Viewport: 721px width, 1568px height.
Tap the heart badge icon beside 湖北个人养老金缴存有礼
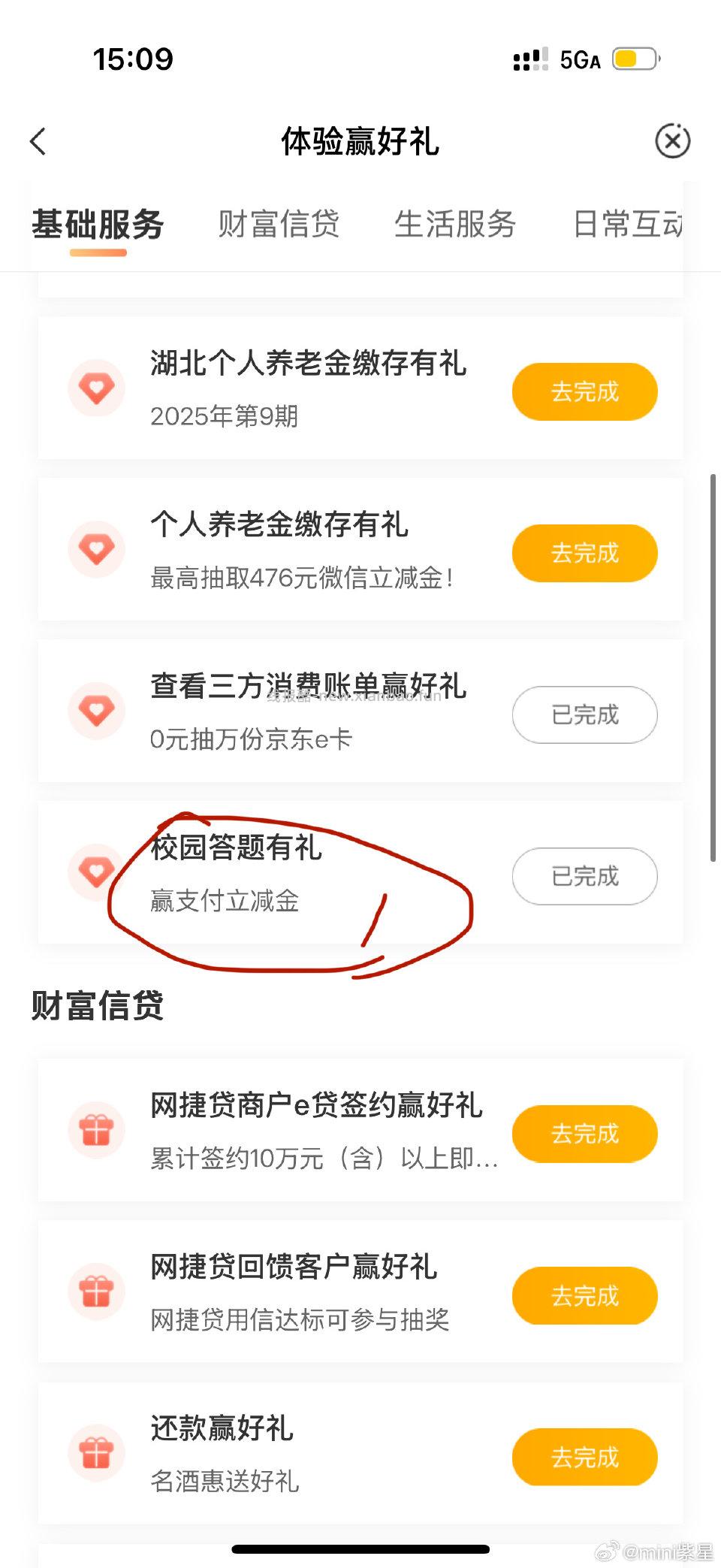tap(96, 388)
